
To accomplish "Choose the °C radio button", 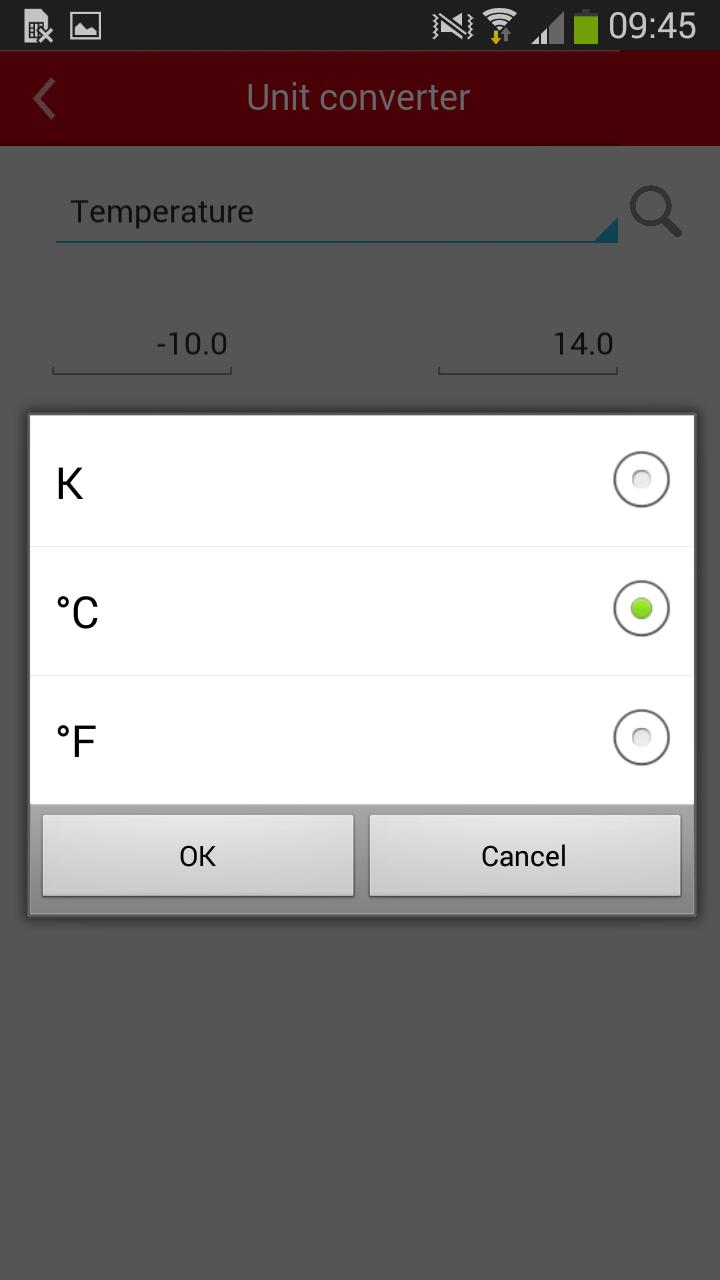I will coord(640,609).
